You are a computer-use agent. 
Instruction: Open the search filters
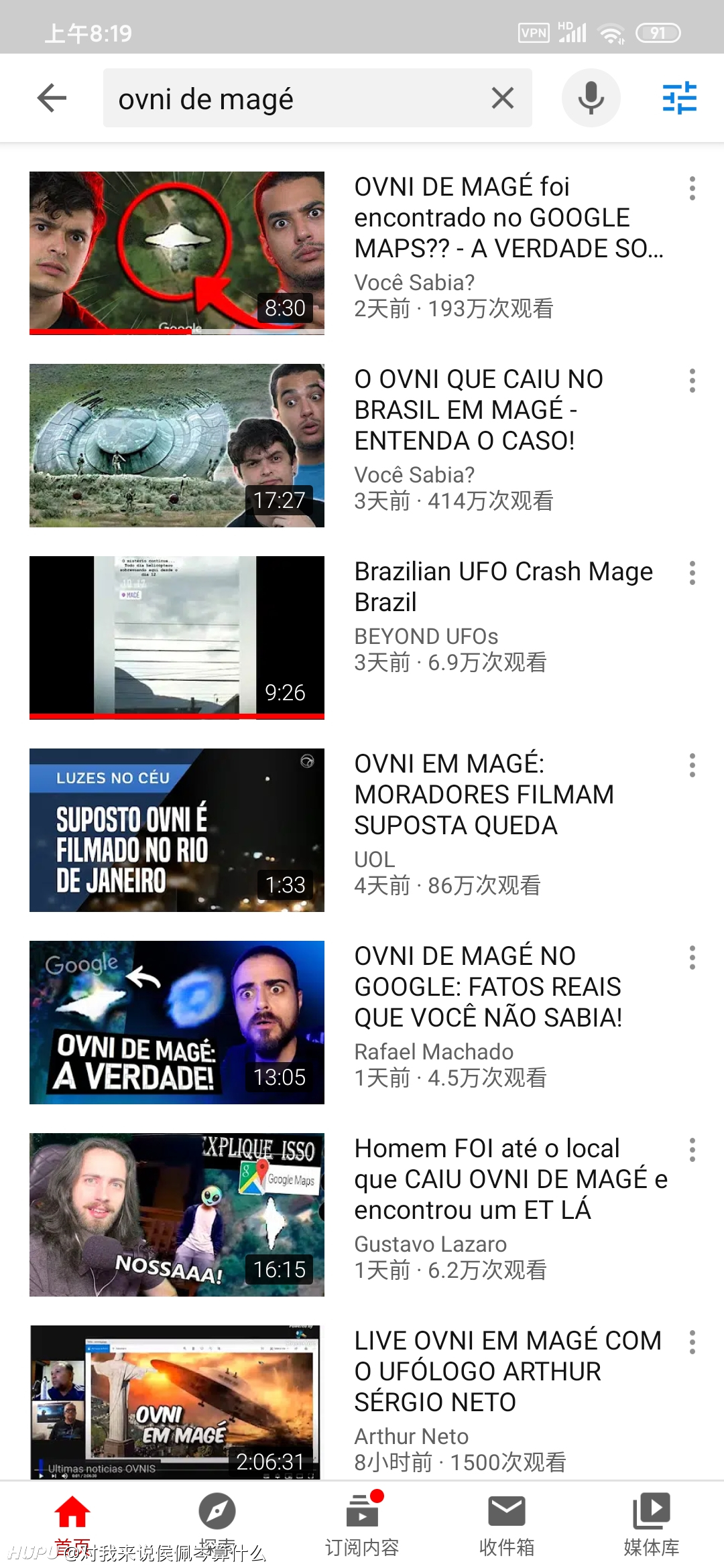point(680,99)
